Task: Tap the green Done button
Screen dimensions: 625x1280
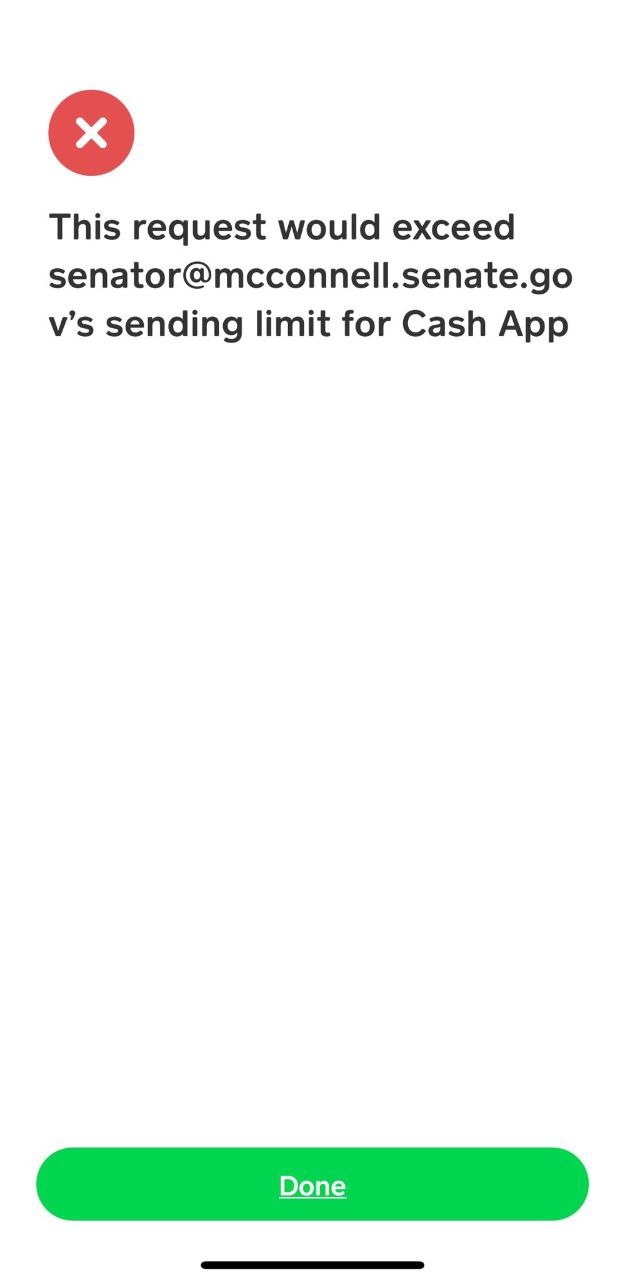Action: pos(312,1184)
